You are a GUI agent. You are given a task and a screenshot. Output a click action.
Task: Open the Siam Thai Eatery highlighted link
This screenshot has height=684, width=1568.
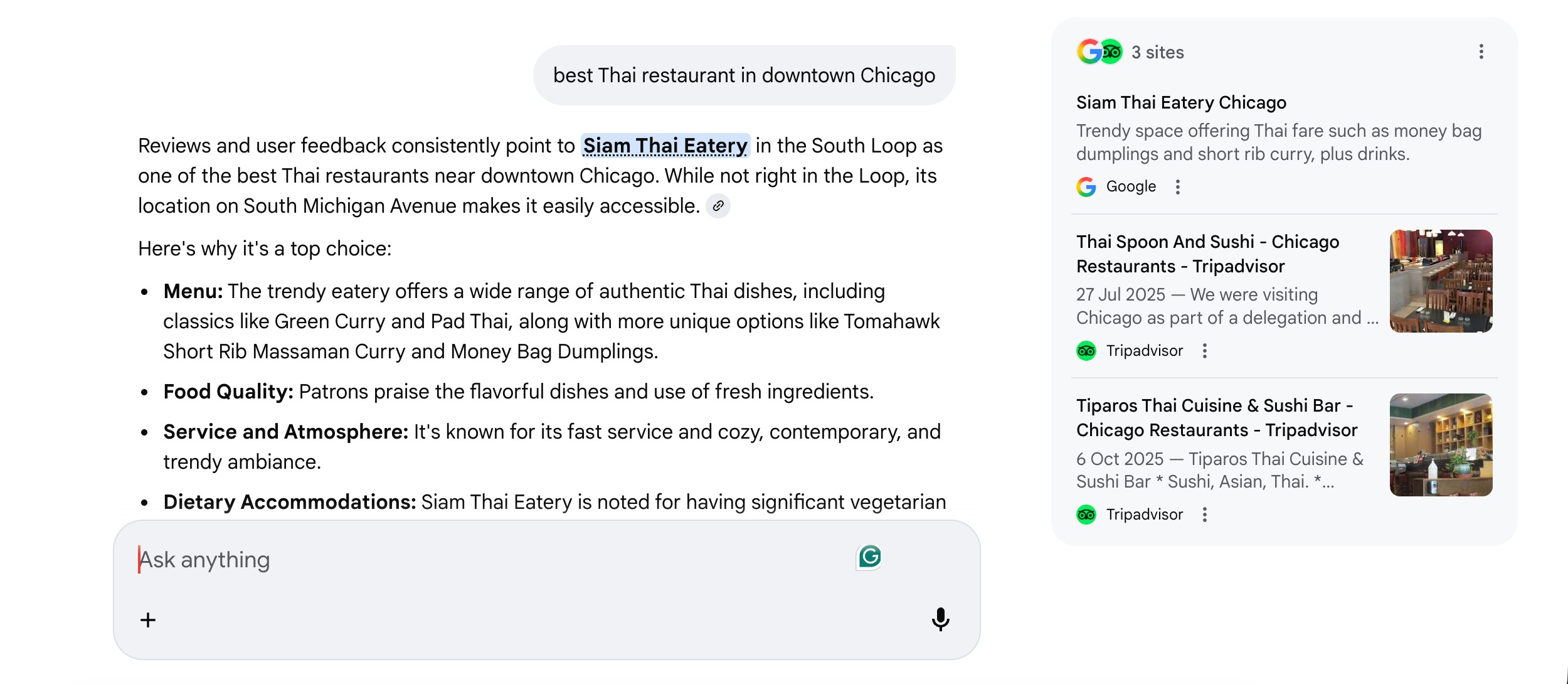tap(665, 146)
